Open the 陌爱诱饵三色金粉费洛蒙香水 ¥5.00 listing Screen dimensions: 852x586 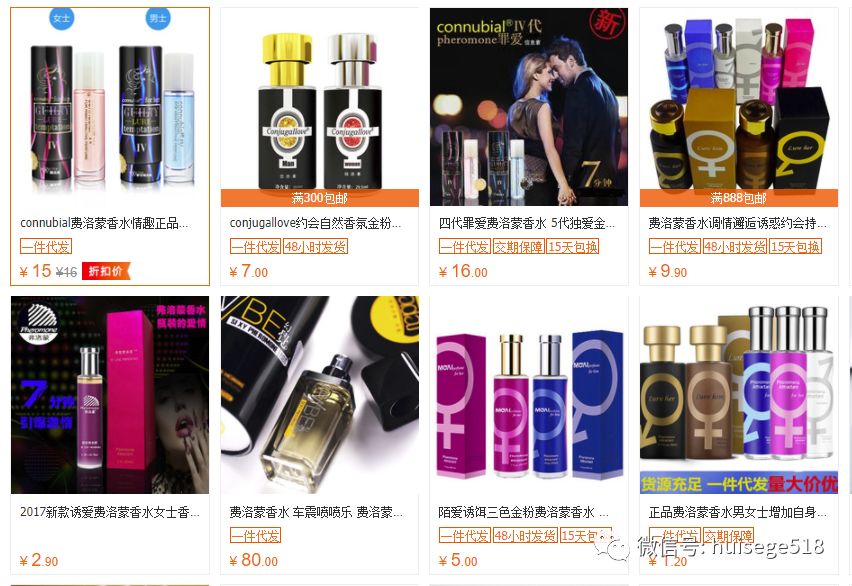[529, 395]
